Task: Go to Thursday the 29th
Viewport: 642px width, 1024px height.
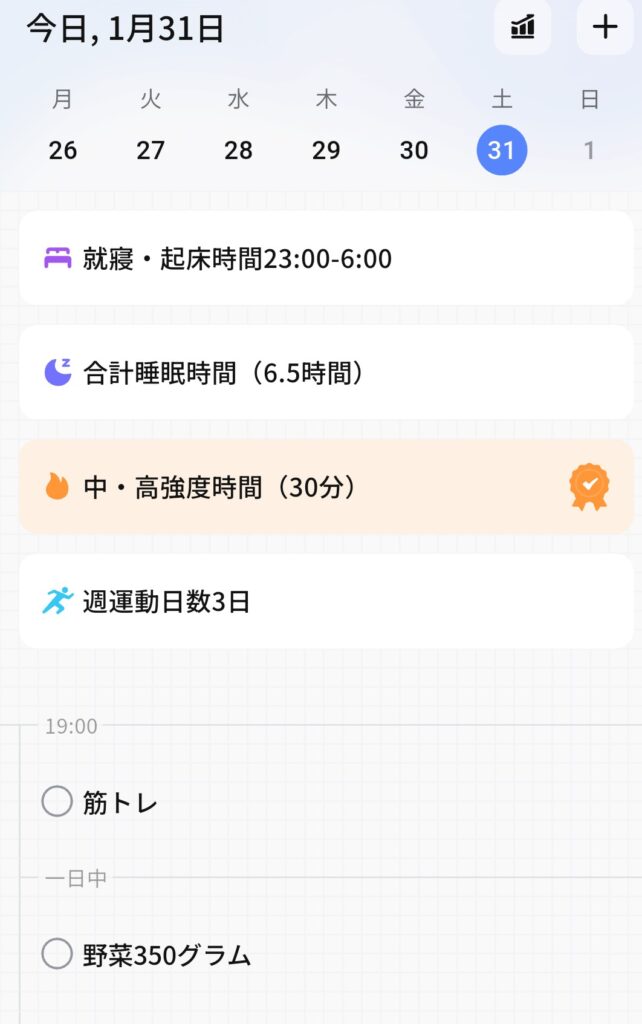Action: (326, 150)
